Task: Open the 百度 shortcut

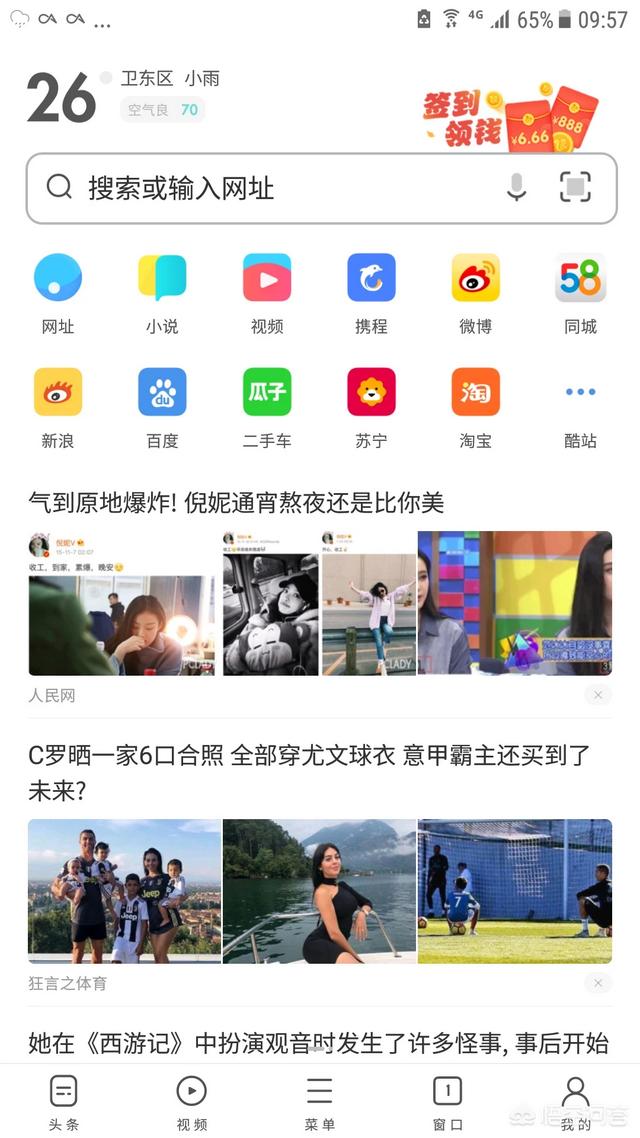Action: coord(162,408)
